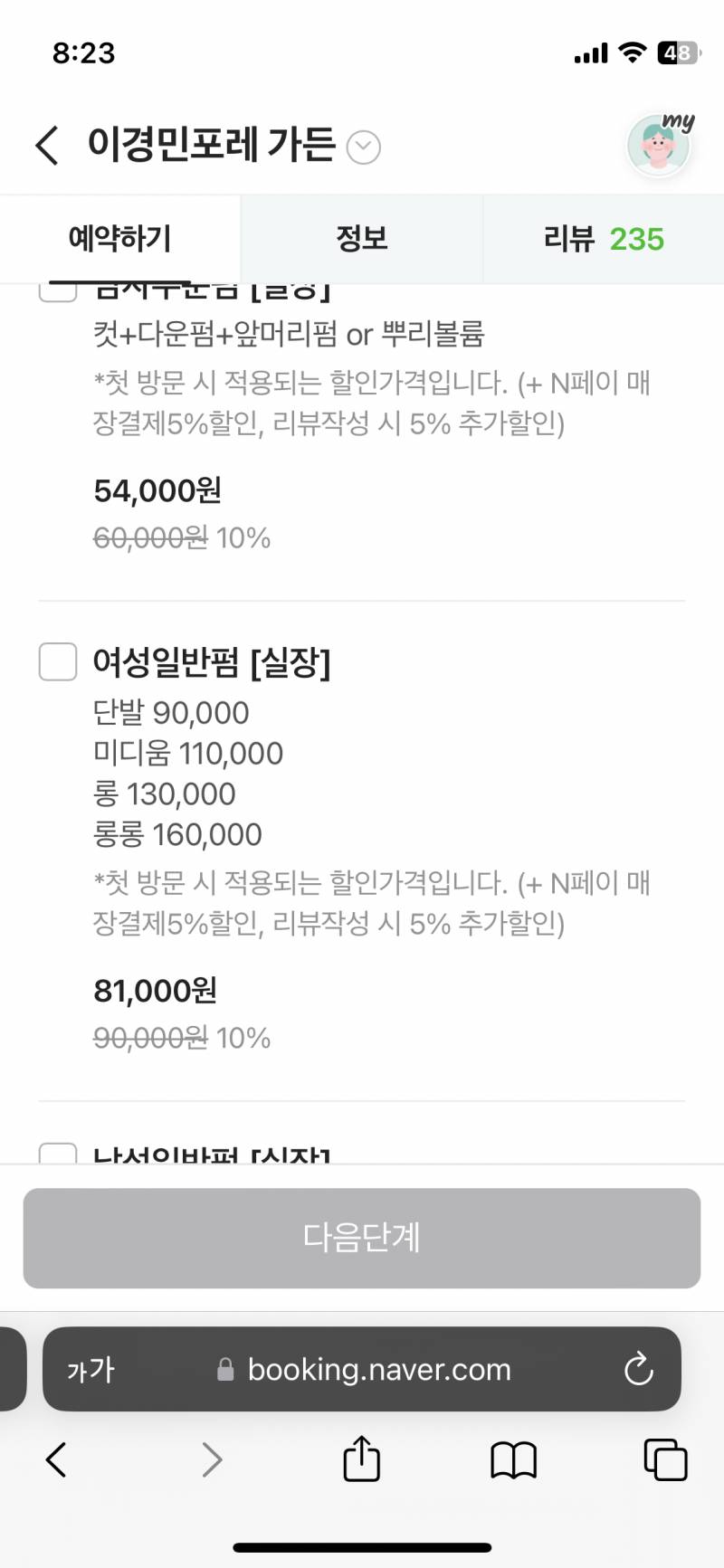Screen dimensions: 724x1568
Task: Reload the booking.naver.com page
Action: (x=639, y=1370)
